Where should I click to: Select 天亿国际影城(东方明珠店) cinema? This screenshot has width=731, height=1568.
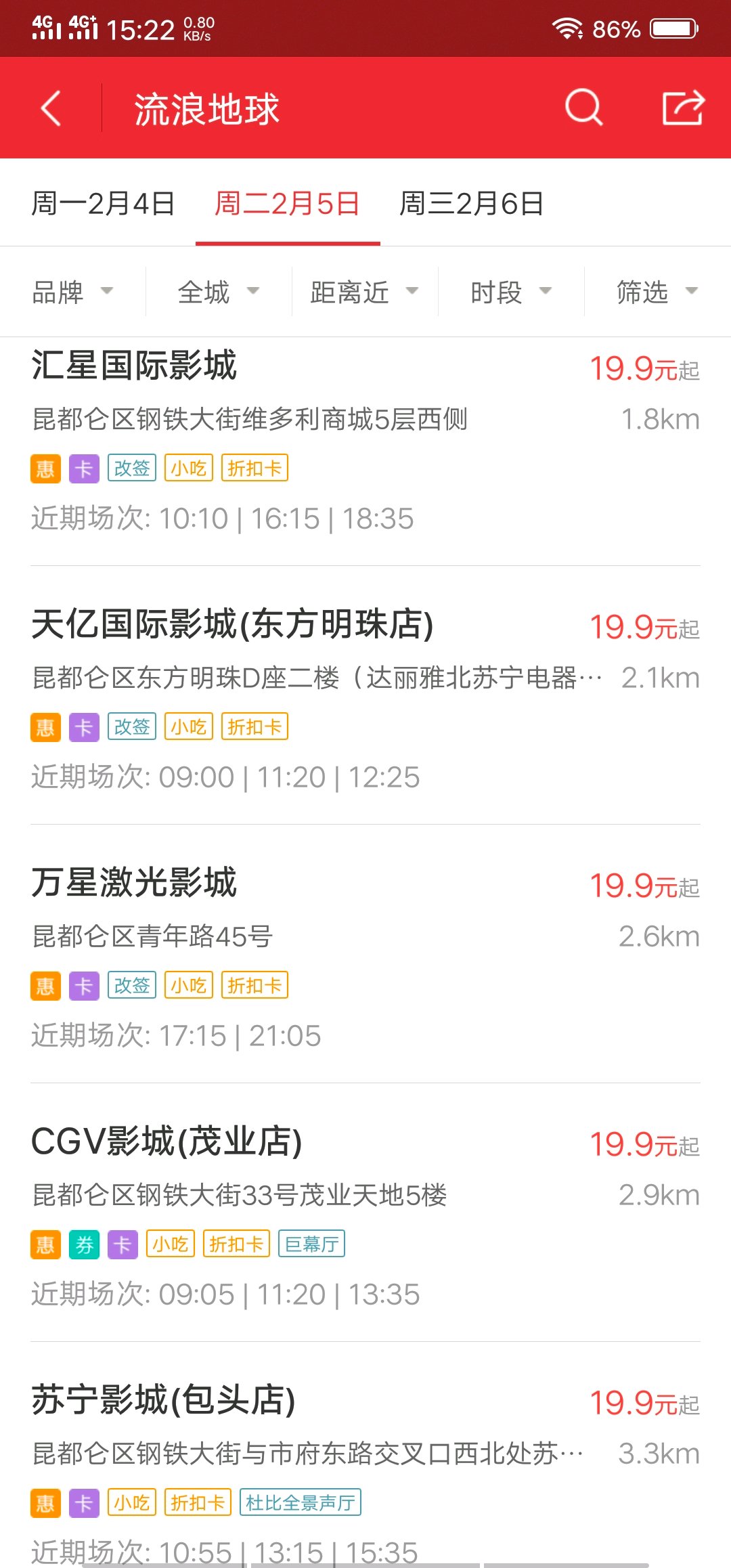coord(365,696)
